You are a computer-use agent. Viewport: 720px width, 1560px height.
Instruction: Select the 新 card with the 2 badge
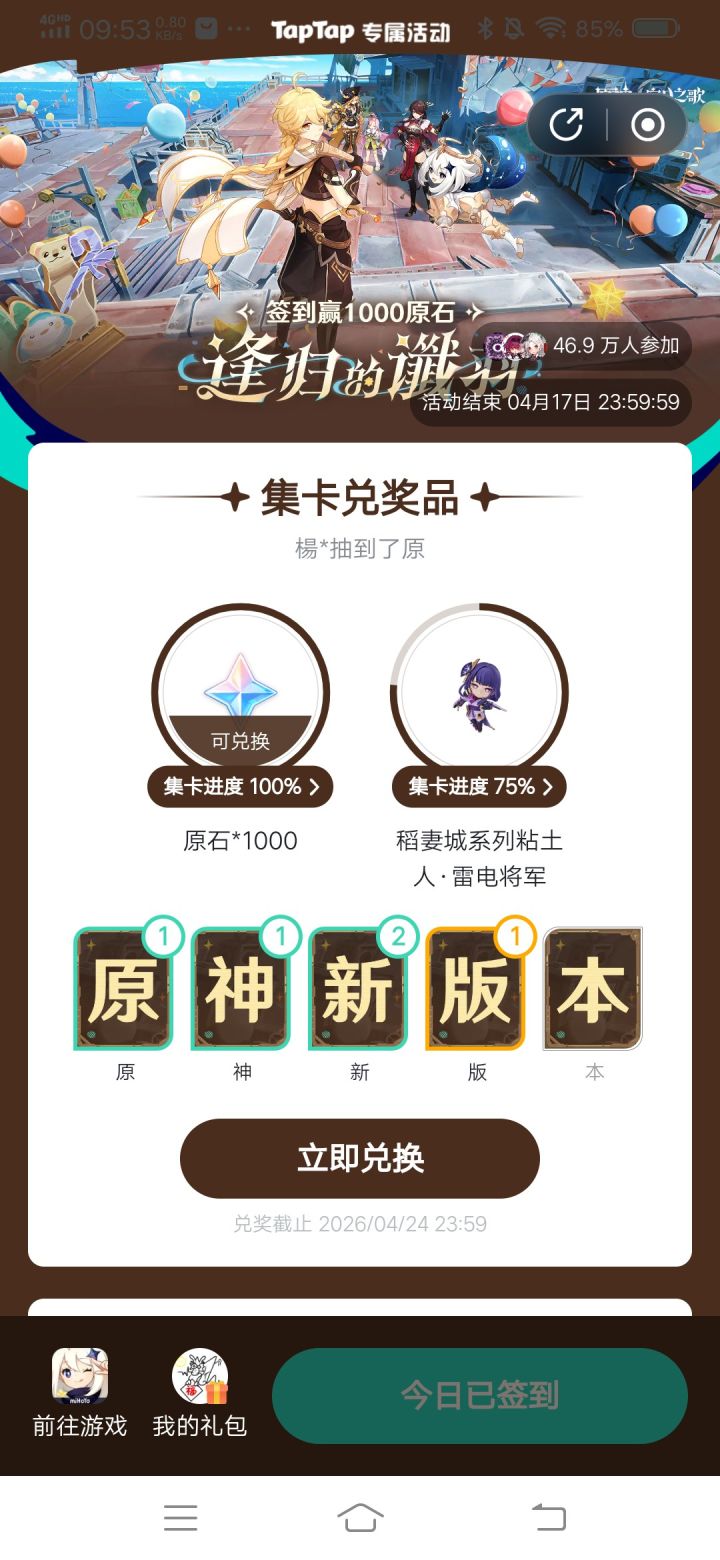point(358,990)
